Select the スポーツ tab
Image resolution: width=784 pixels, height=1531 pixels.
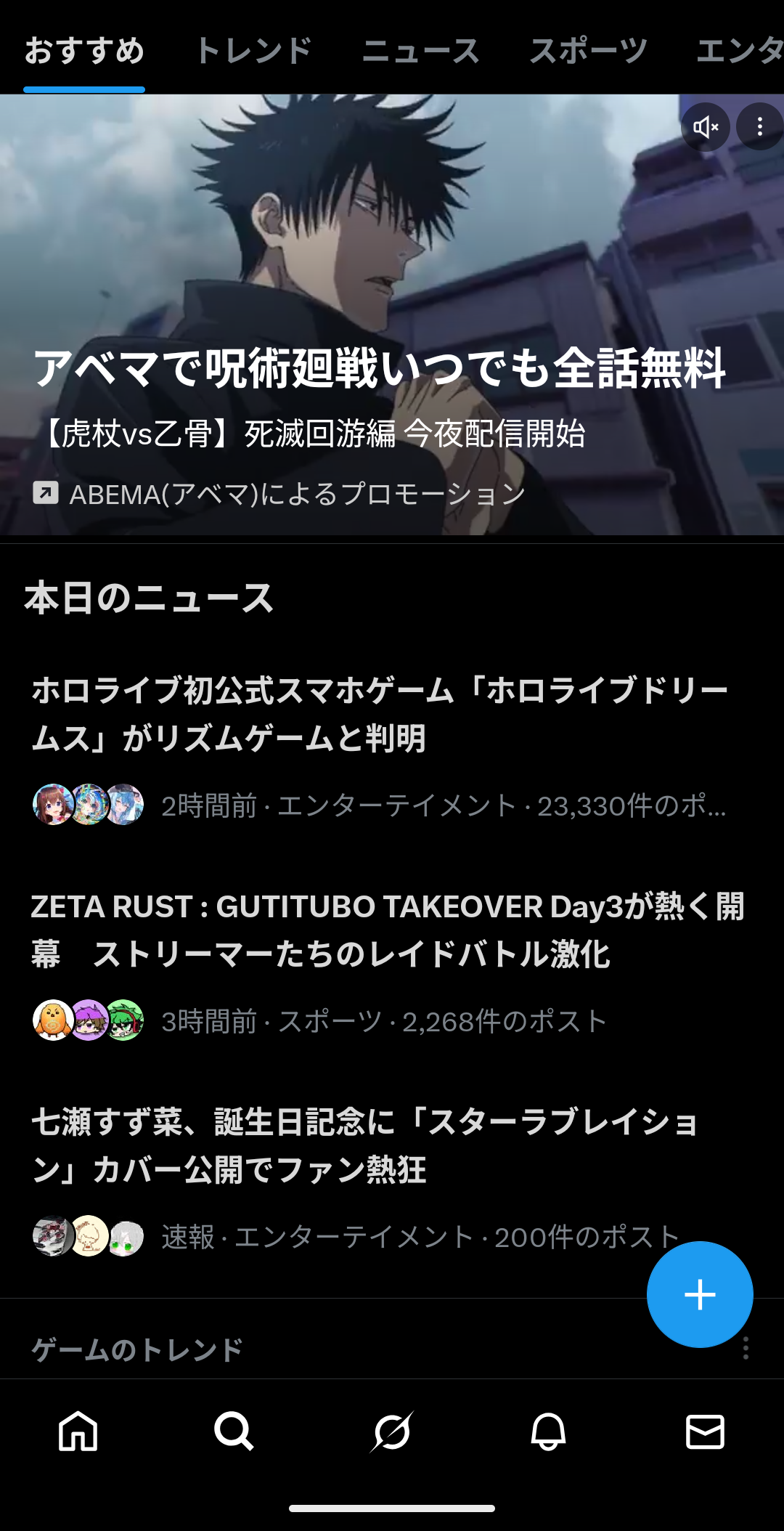click(x=588, y=51)
